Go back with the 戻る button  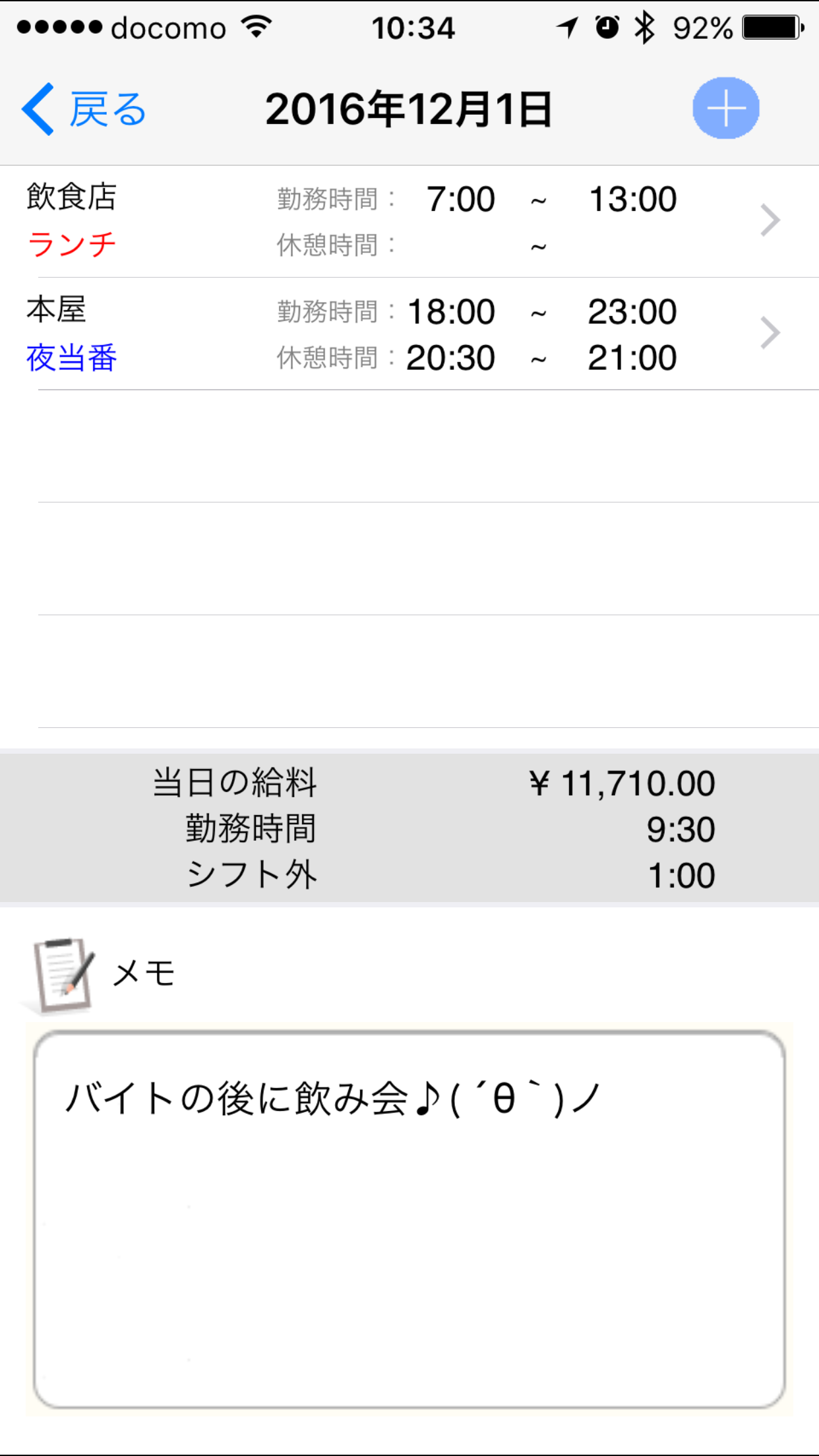coord(84,109)
